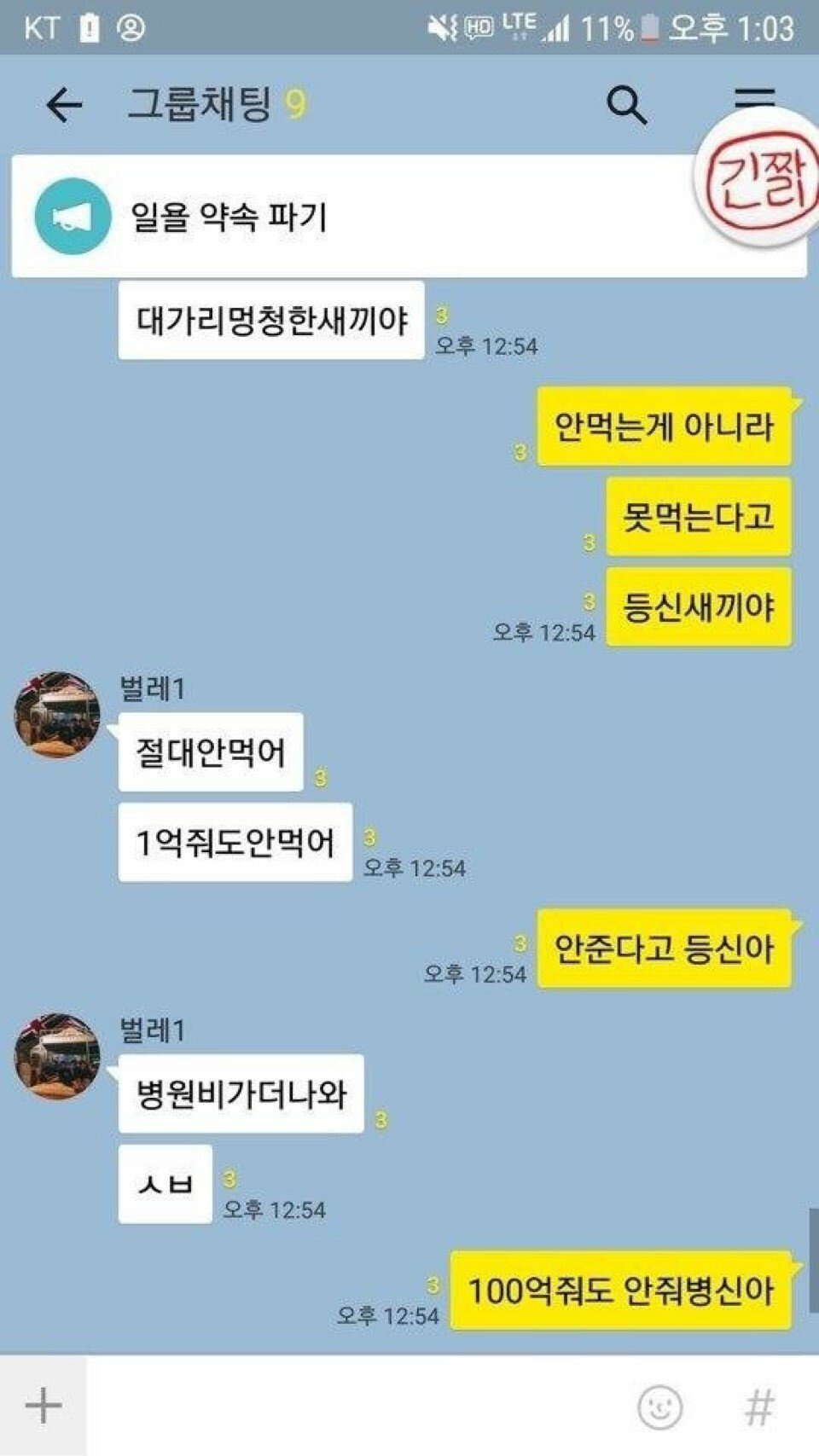This screenshot has height=1456, width=819.
Task: Open the emoticon picker
Action: click(660, 1406)
